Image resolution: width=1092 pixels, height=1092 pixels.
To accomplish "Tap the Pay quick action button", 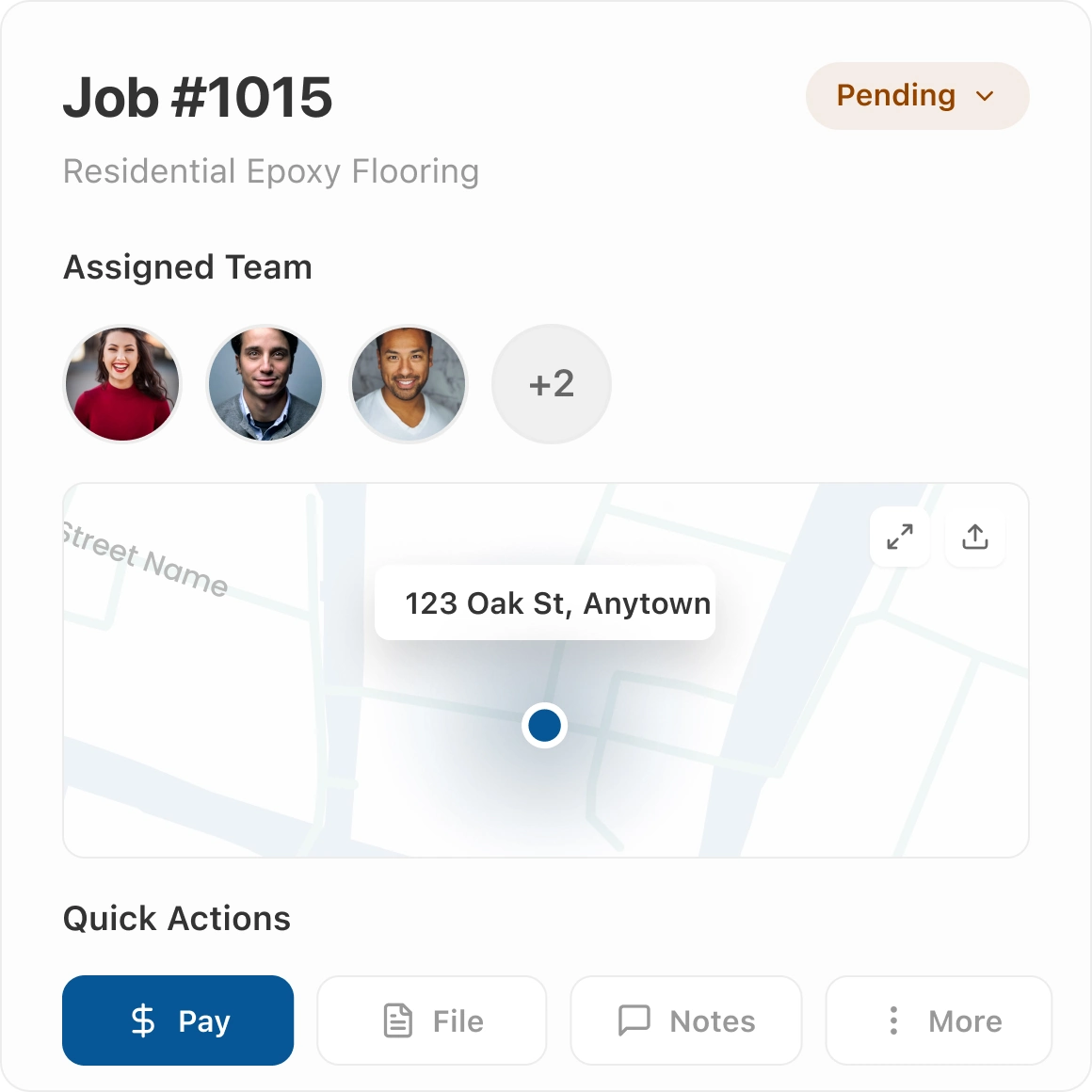I will coord(178,1020).
